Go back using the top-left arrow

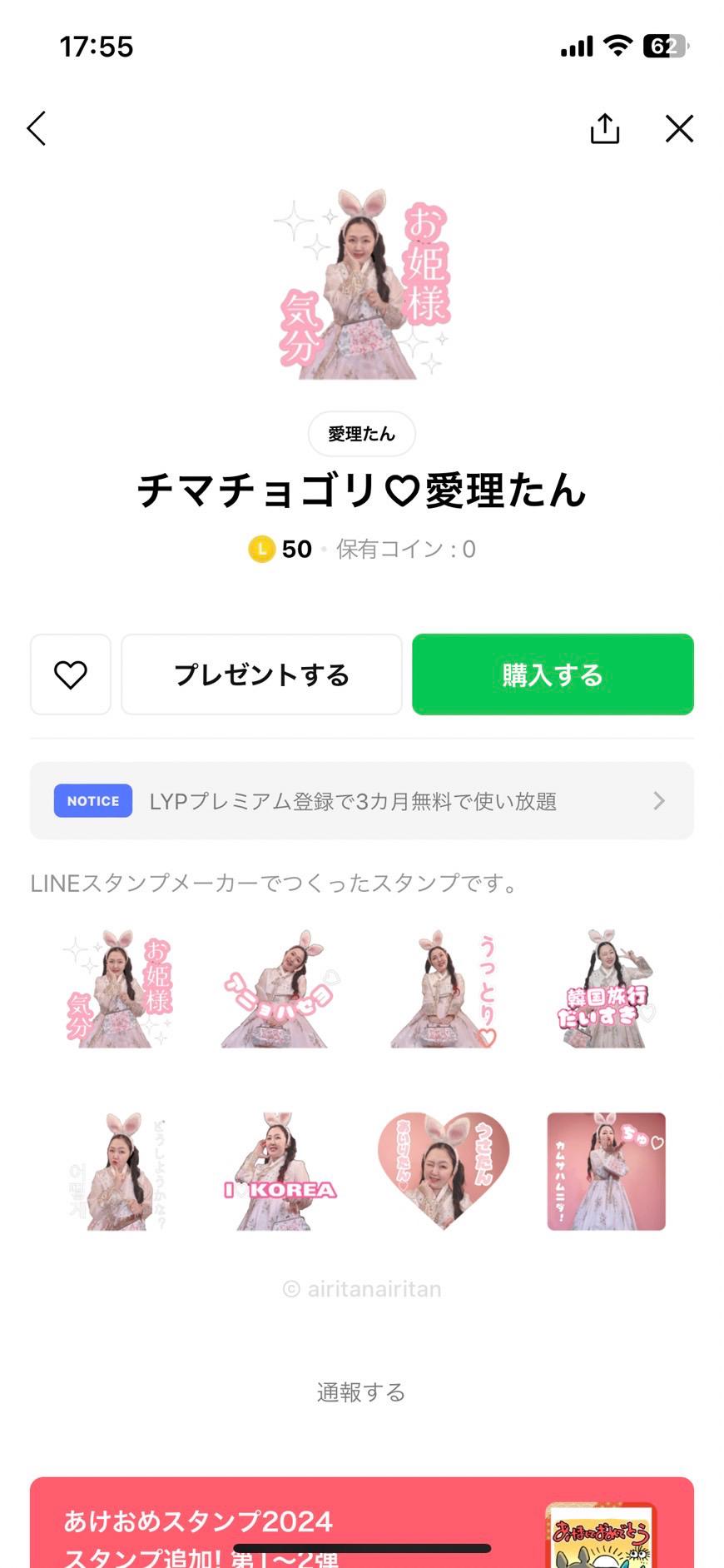coord(37,129)
